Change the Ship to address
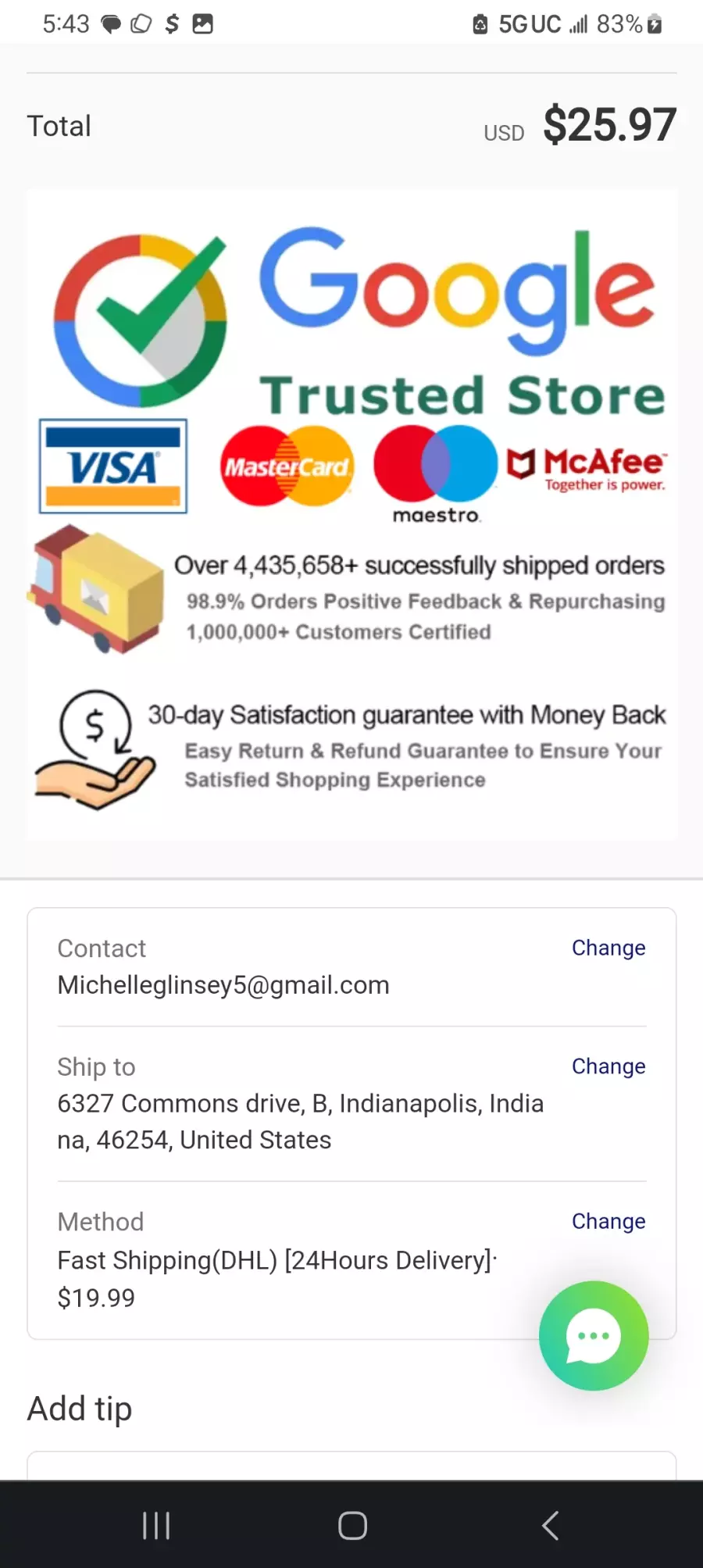This screenshot has width=703, height=1568. tap(608, 1066)
